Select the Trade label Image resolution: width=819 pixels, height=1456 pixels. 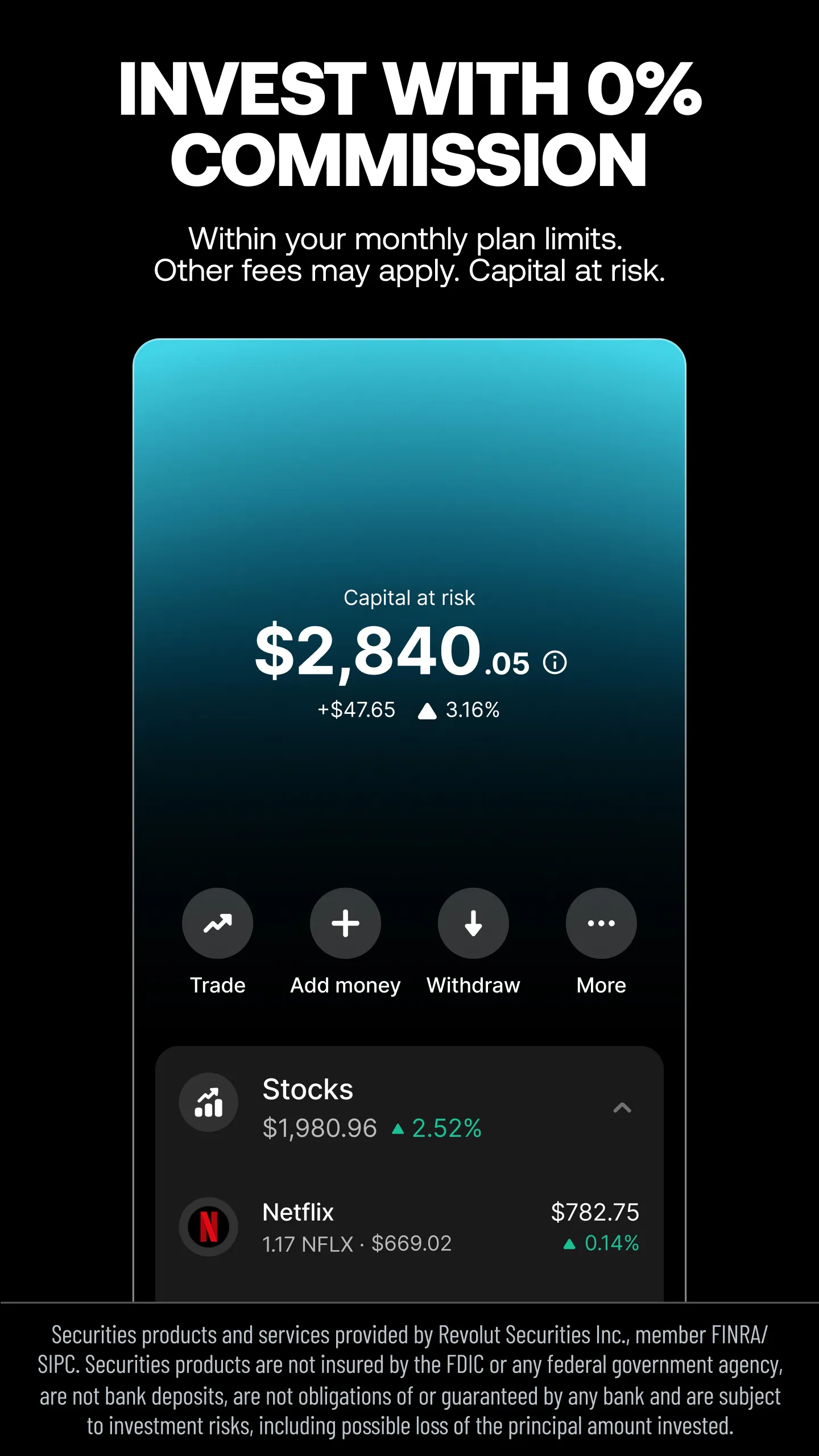click(217, 985)
